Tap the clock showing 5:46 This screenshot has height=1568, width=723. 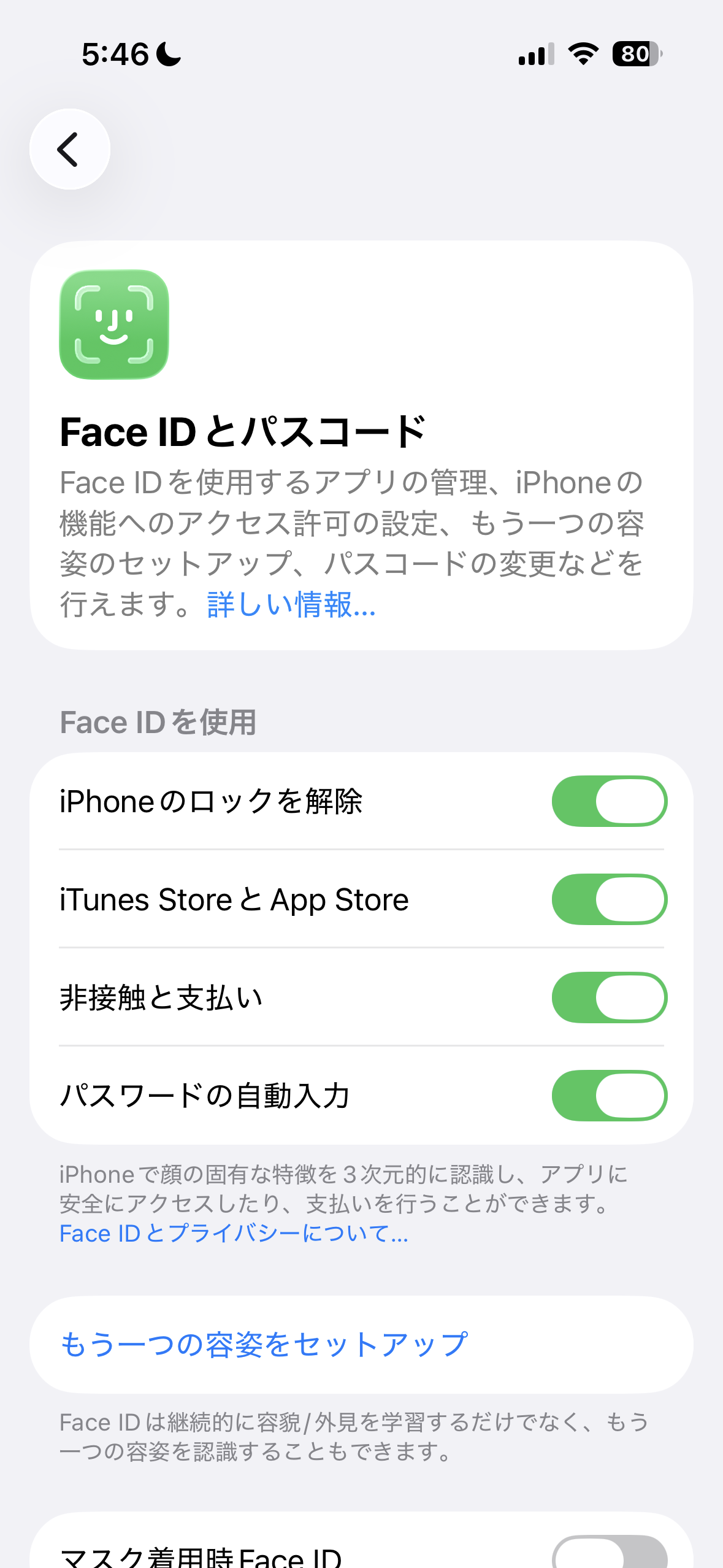[112, 54]
